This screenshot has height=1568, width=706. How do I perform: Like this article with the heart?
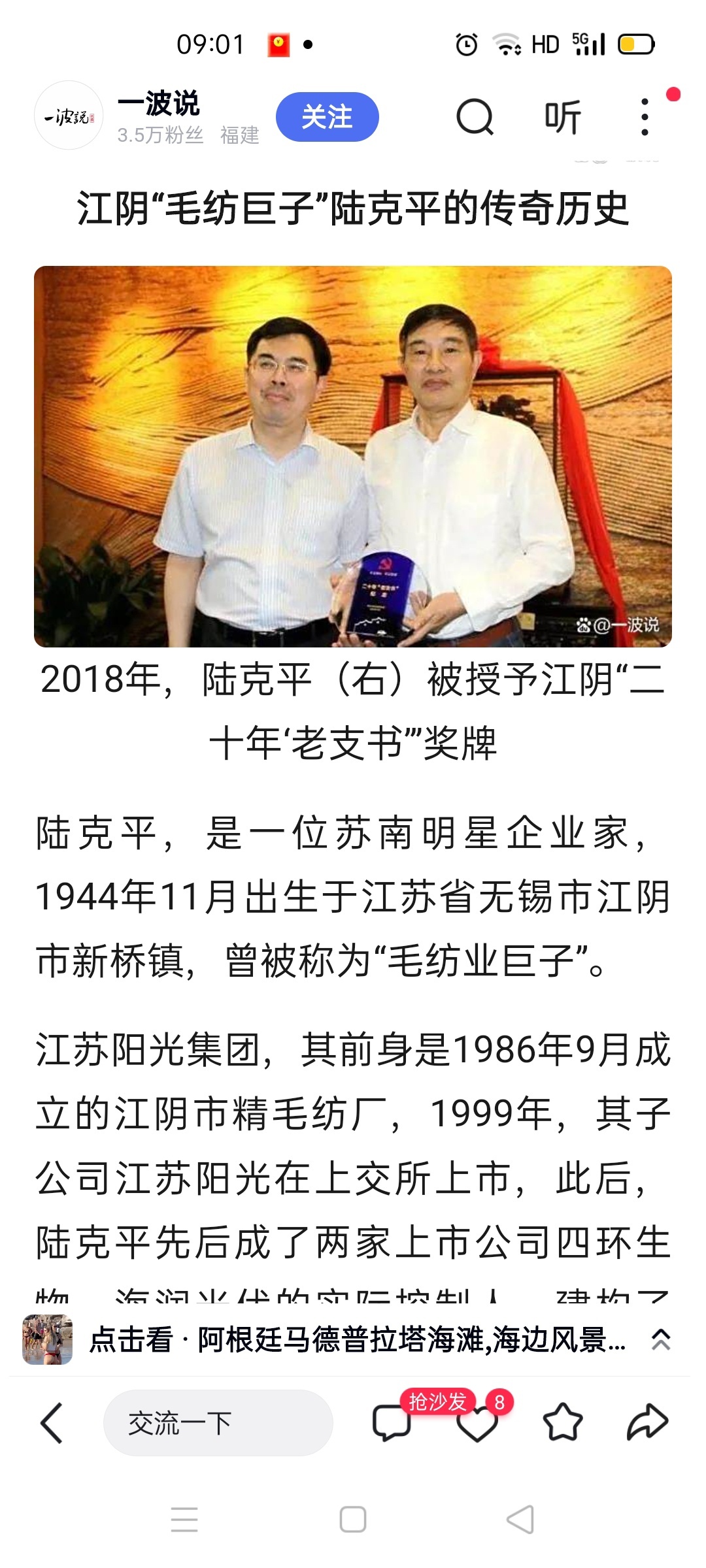pyautogui.click(x=477, y=1424)
